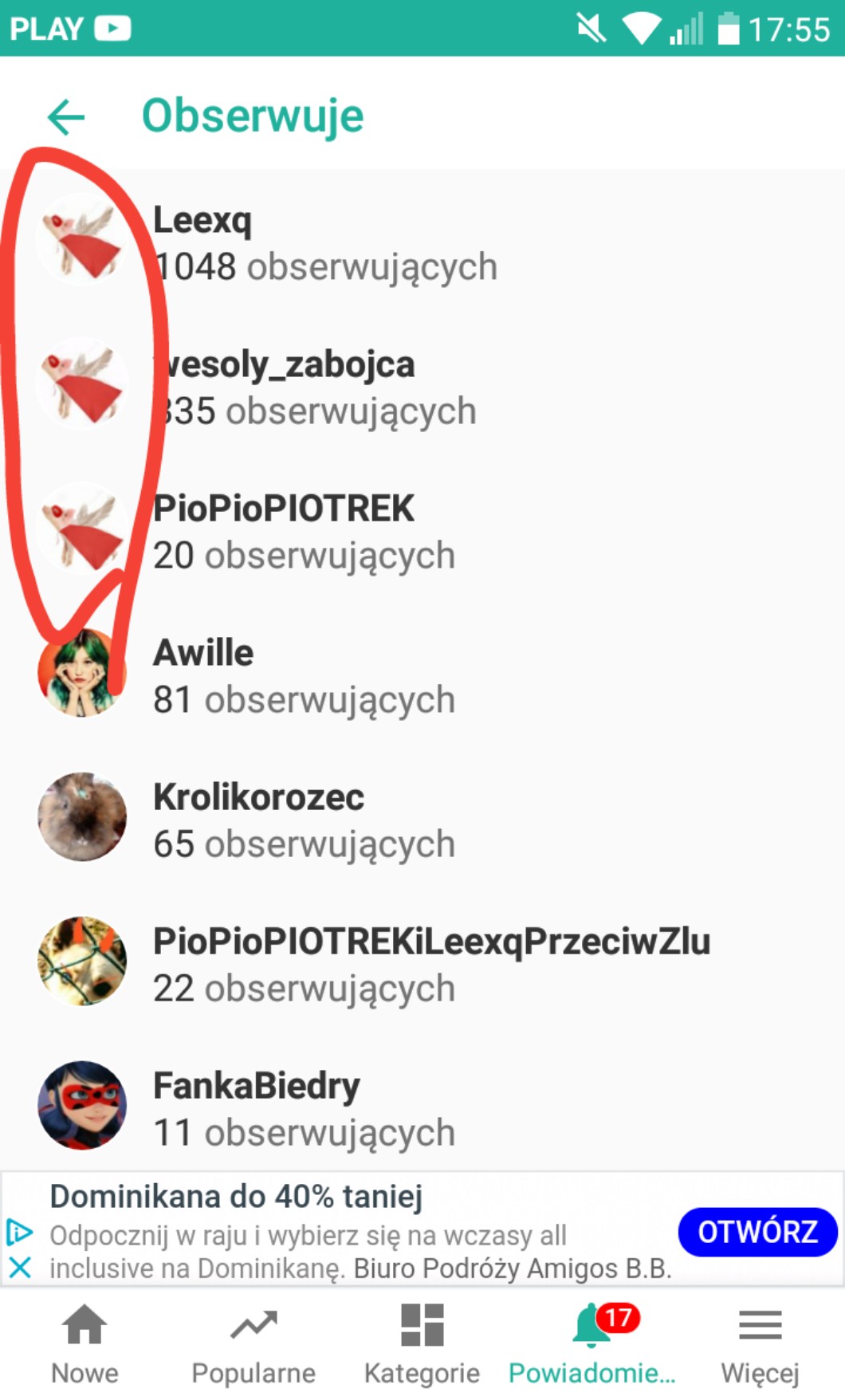Tap the OTWÓRZ button in the ad

tap(757, 1232)
